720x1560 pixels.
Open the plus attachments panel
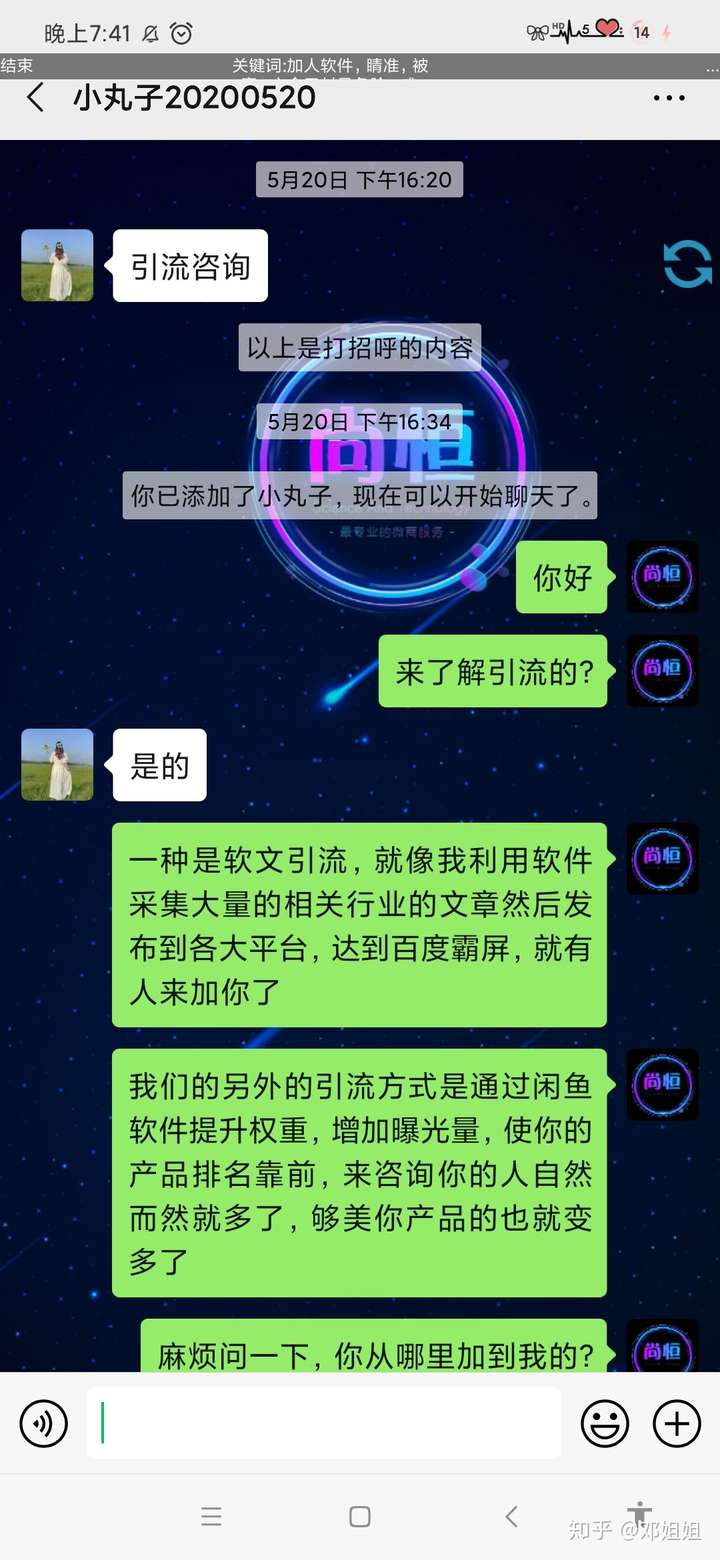coord(677,1423)
